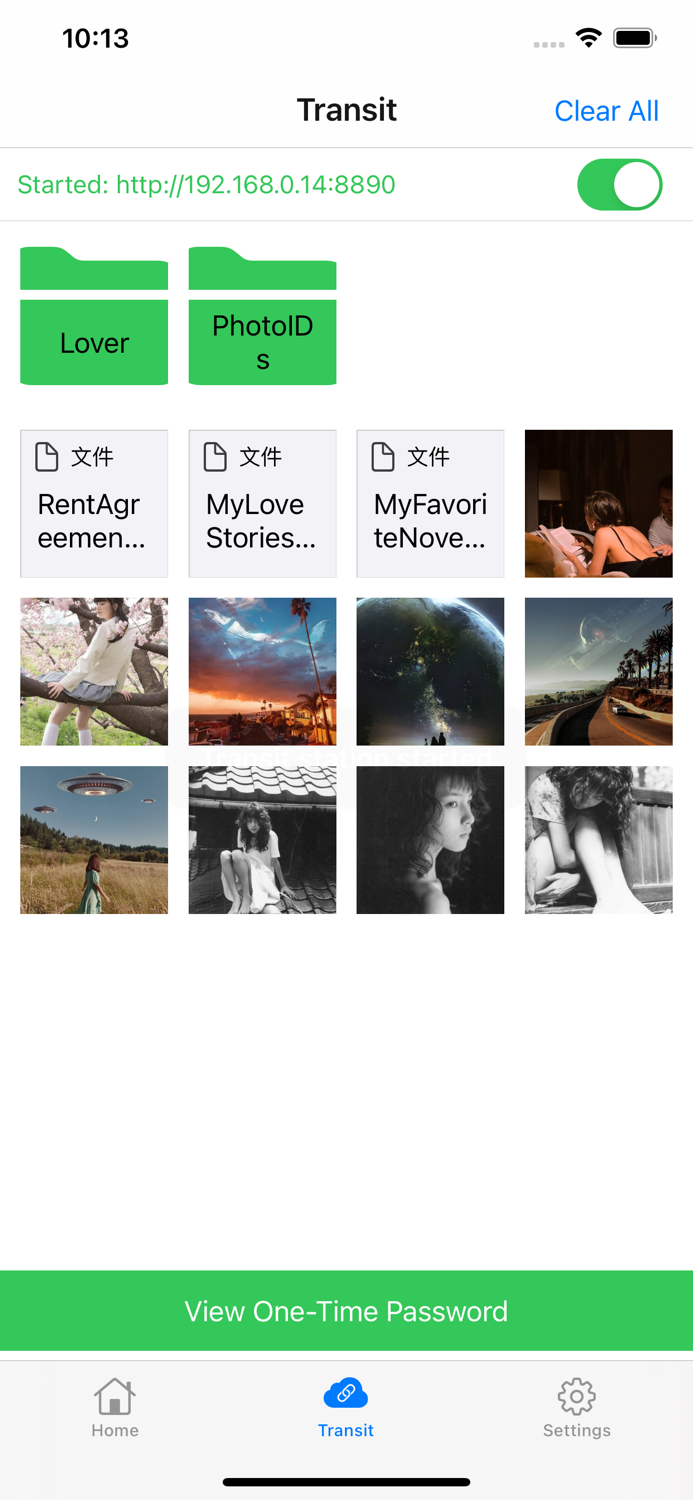This screenshot has height=1500, width=693.
Task: Tap Clear All in the header
Action: 606,111
